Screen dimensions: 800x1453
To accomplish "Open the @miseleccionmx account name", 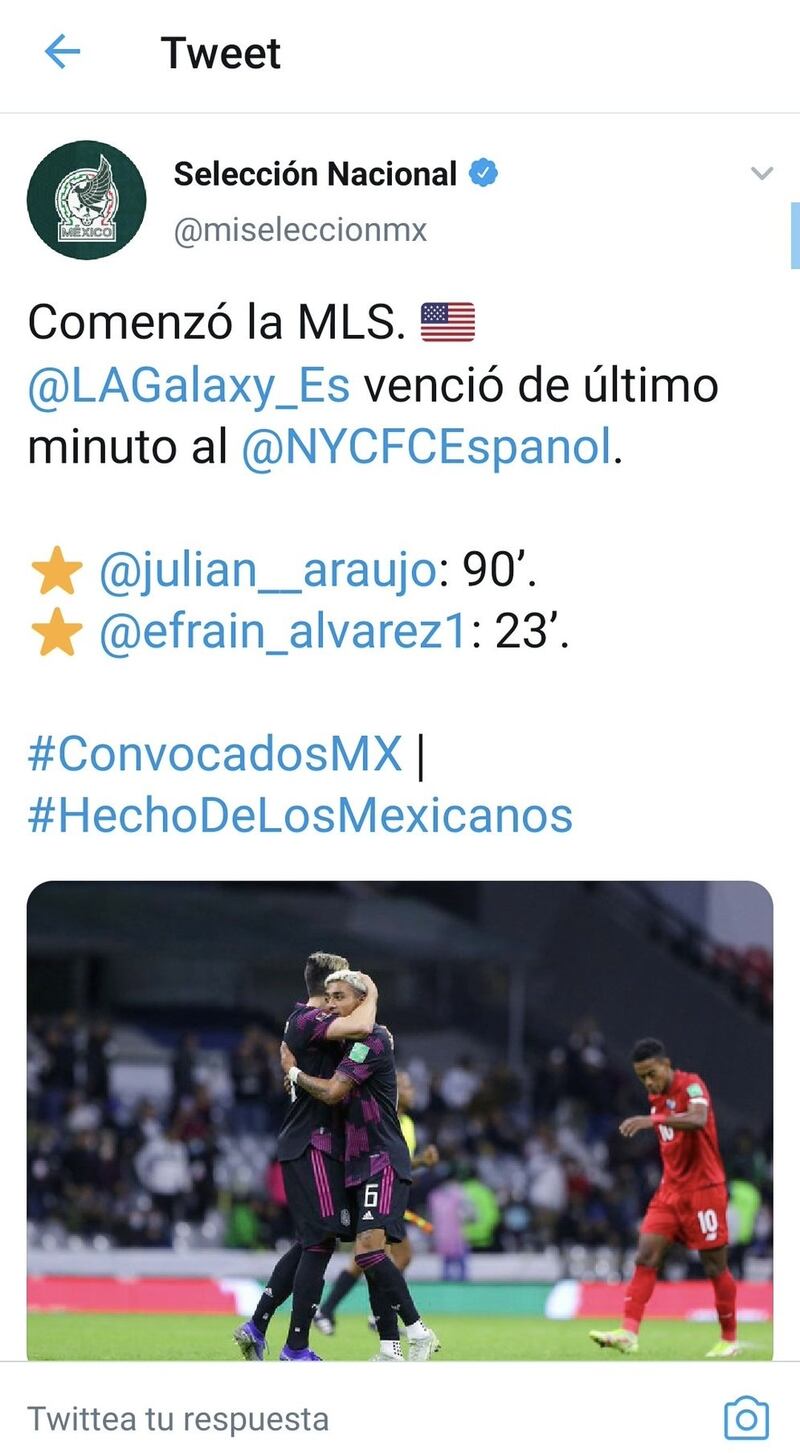I will pyautogui.click(x=300, y=230).
